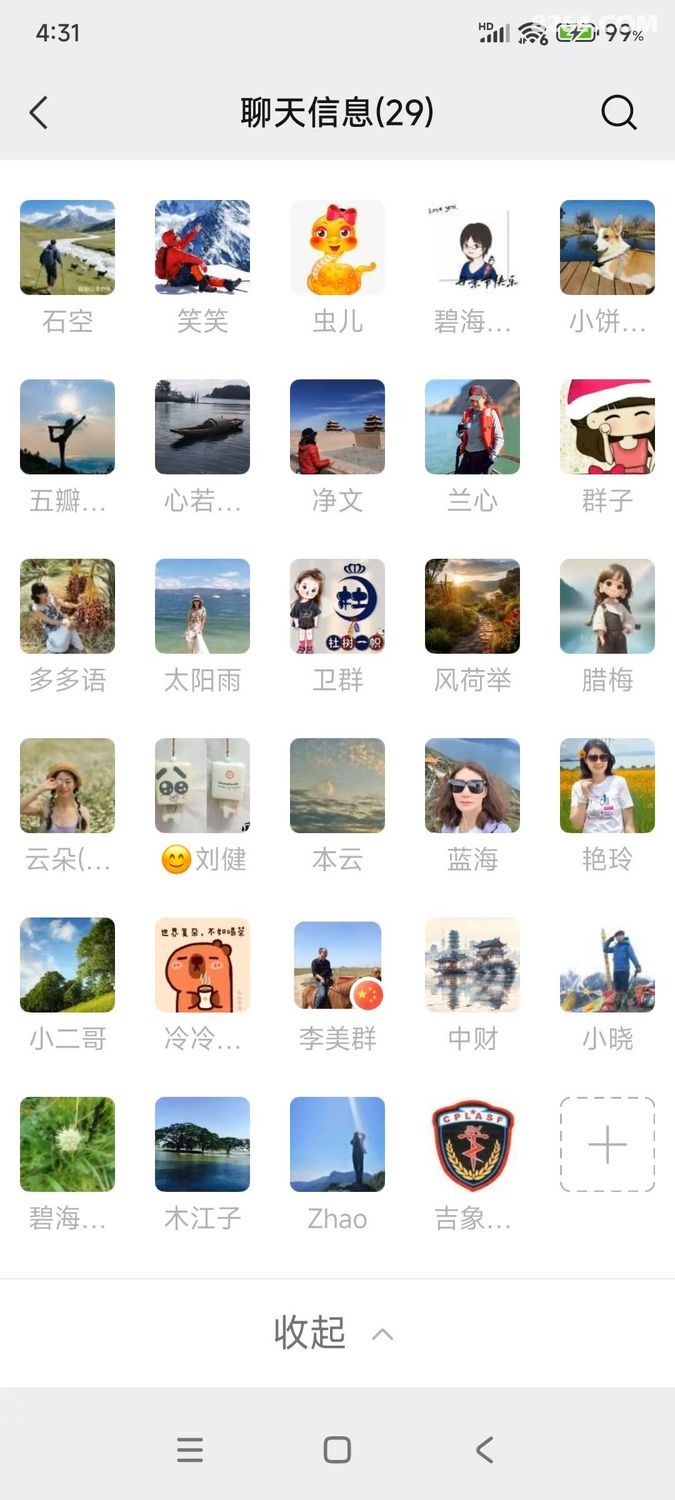This screenshot has width=675, height=1500.
Task: Select member 李美群
Action: (x=337, y=964)
